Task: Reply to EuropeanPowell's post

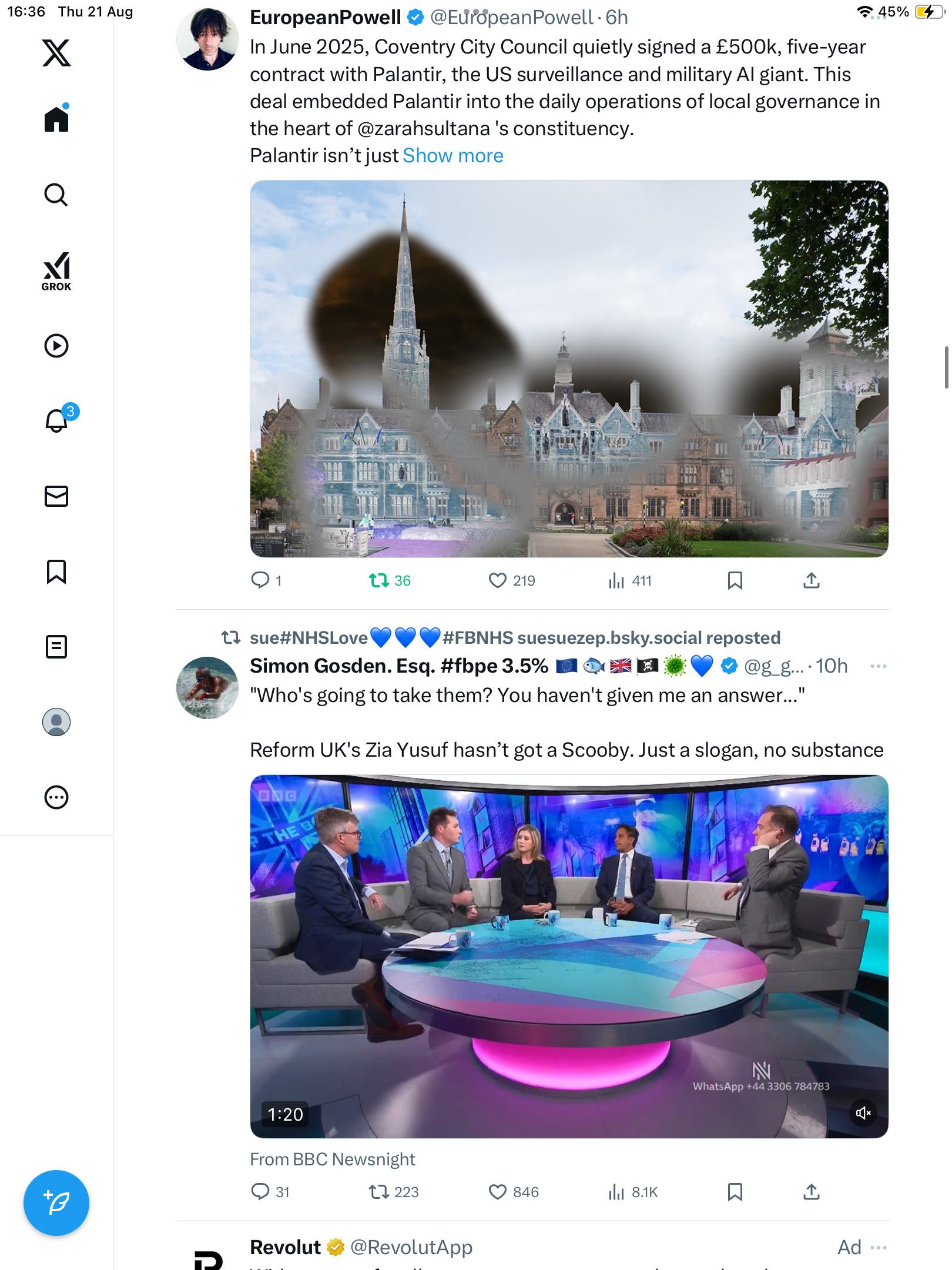Action: (260, 581)
